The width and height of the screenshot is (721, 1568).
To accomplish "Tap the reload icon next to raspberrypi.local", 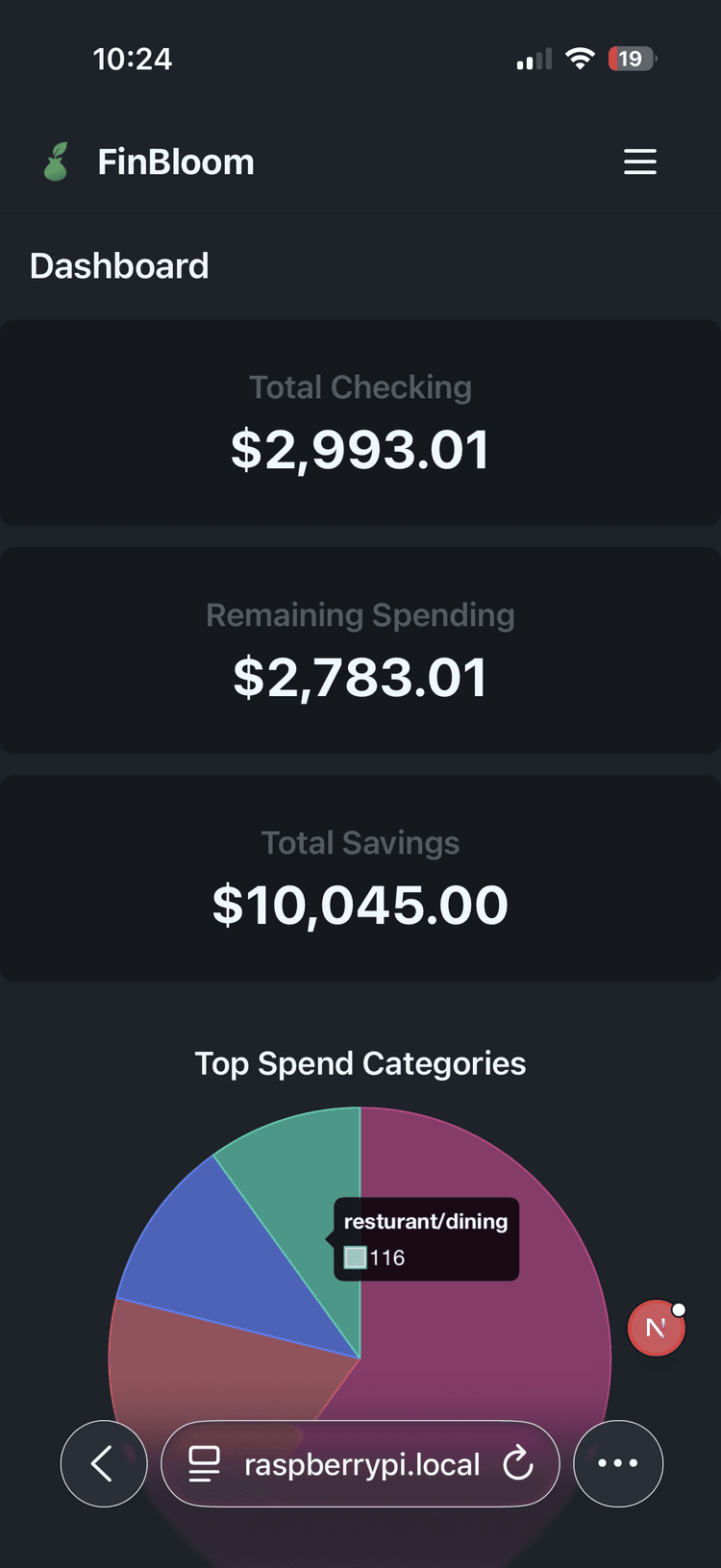I will point(518,1464).
